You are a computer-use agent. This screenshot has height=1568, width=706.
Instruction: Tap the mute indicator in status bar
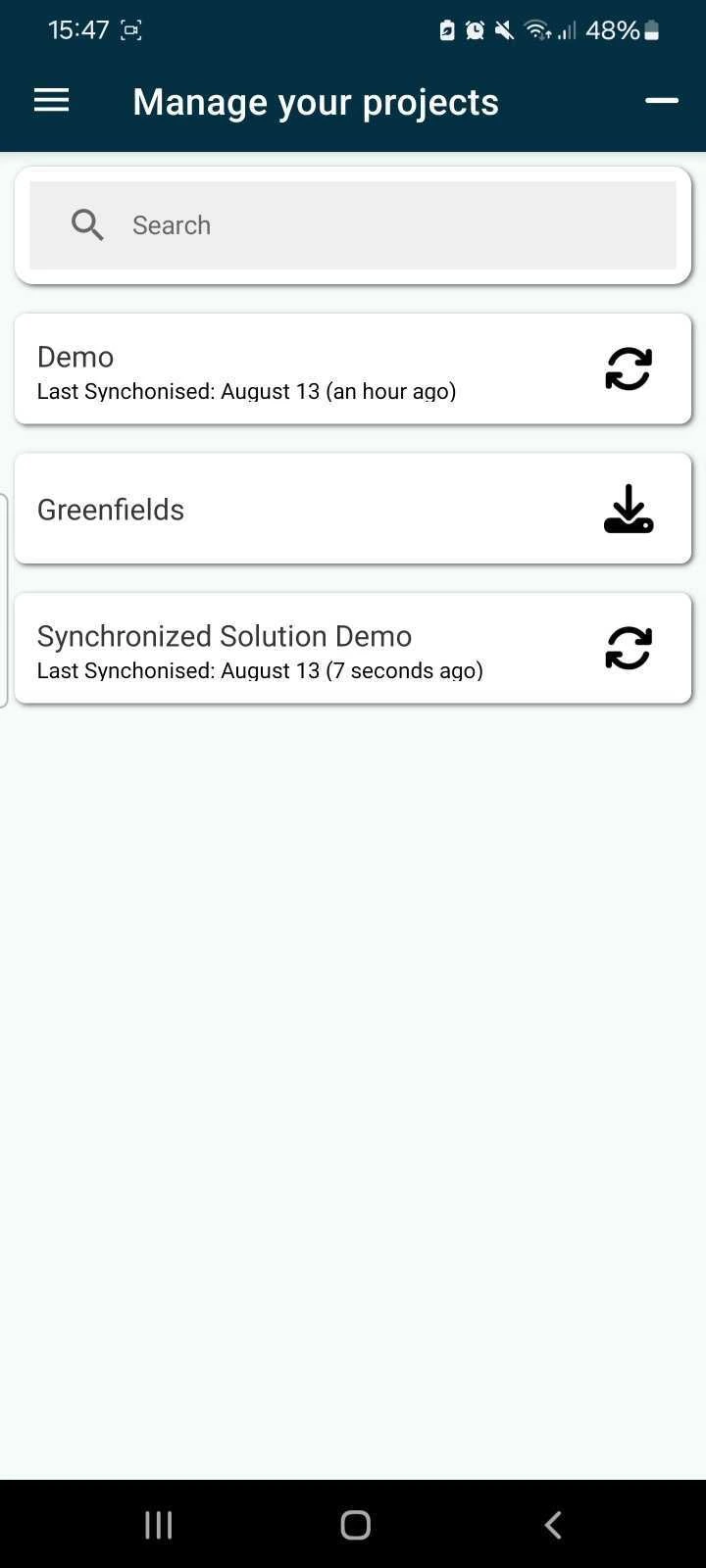coord(503,29)
